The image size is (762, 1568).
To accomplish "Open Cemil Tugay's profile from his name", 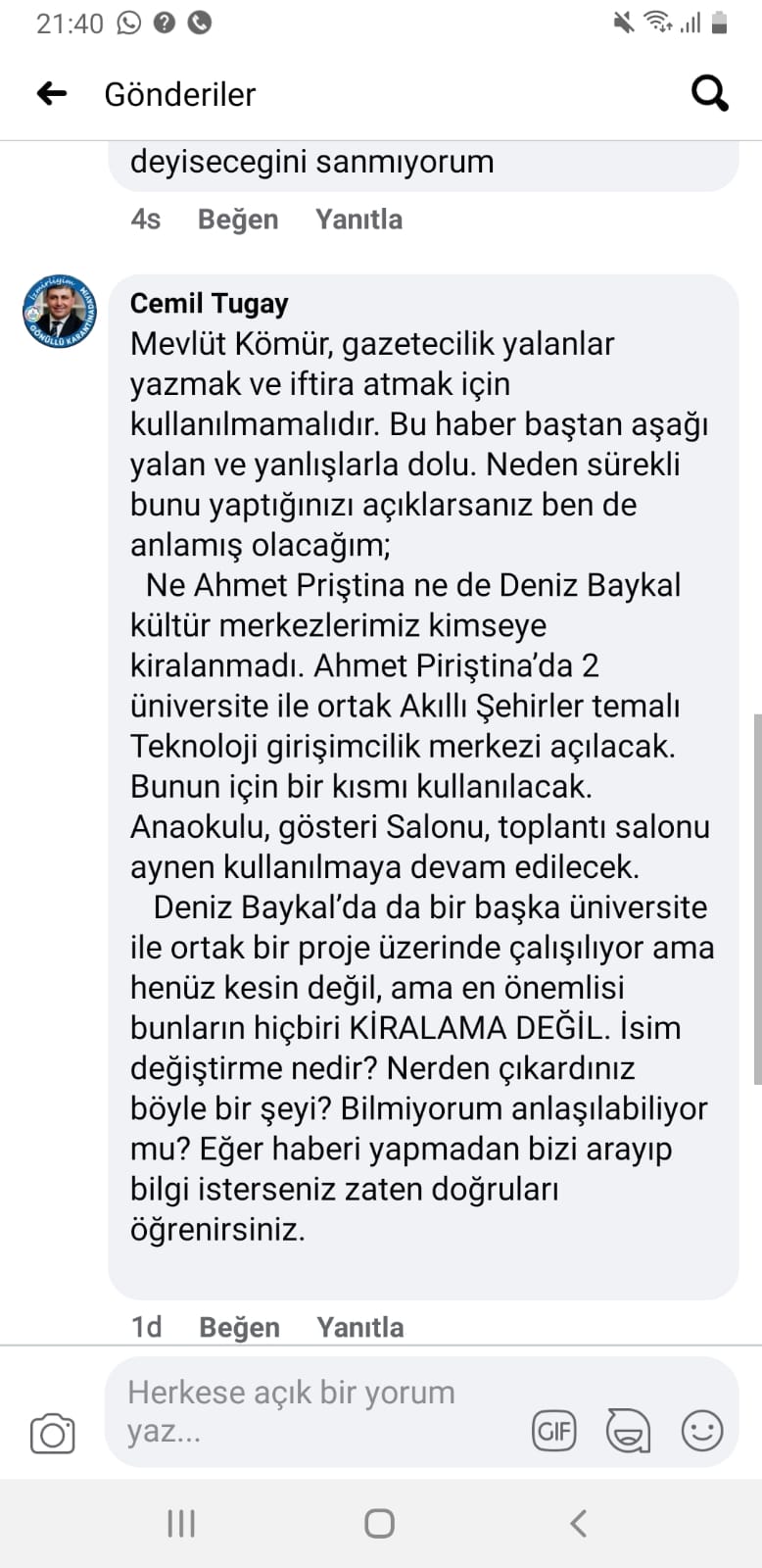I will click(209, 304).
